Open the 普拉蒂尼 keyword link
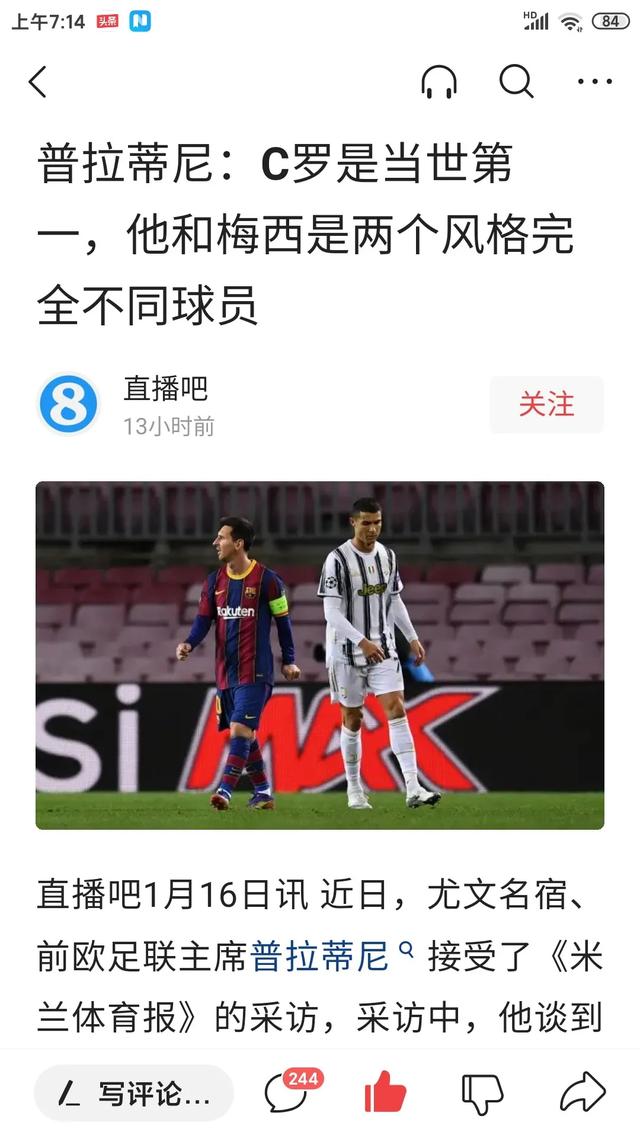This screenshot has width=640, height=1138. (320, 956)
